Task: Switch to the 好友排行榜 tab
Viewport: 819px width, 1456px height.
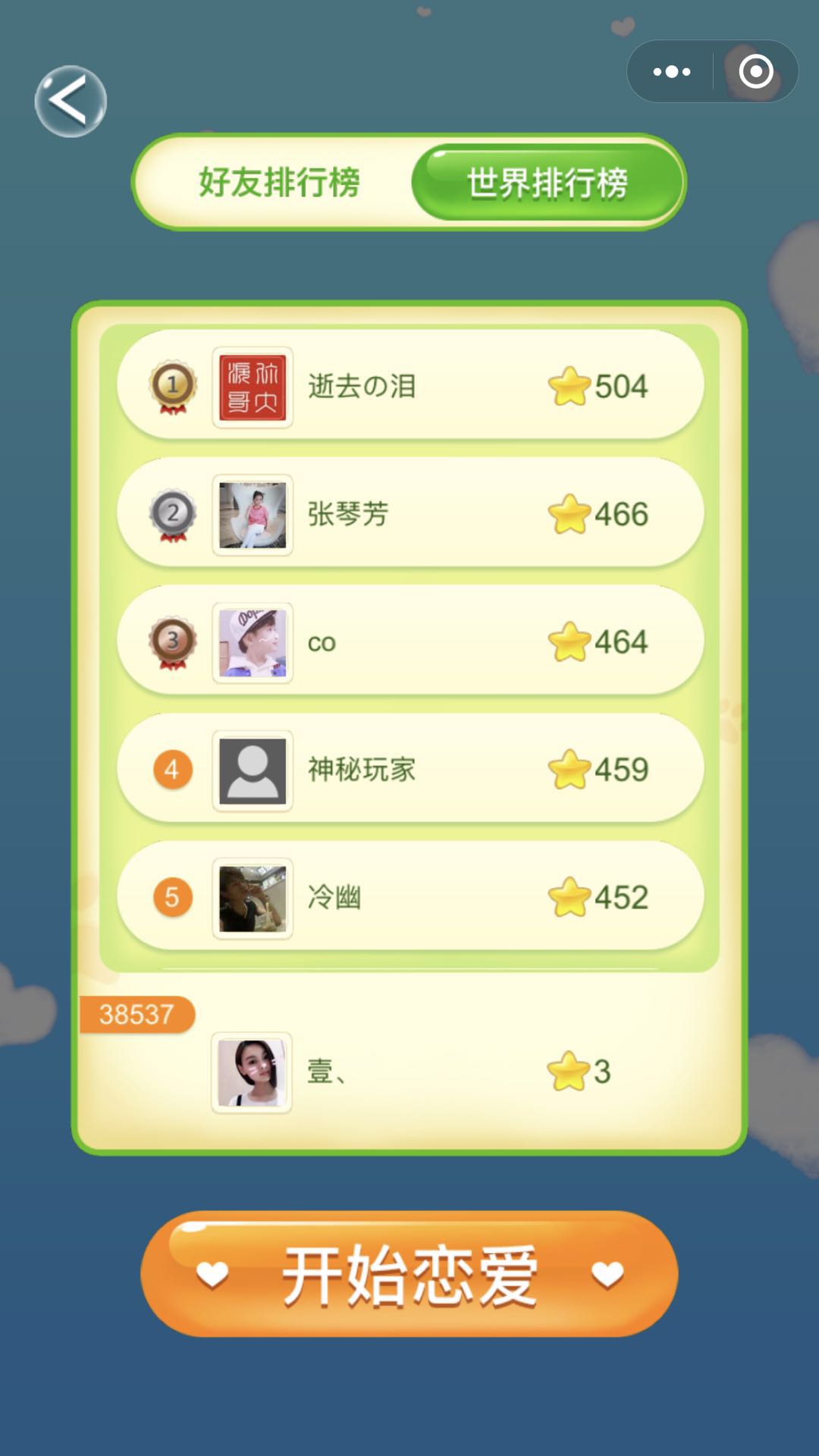Action: point(278,183)
